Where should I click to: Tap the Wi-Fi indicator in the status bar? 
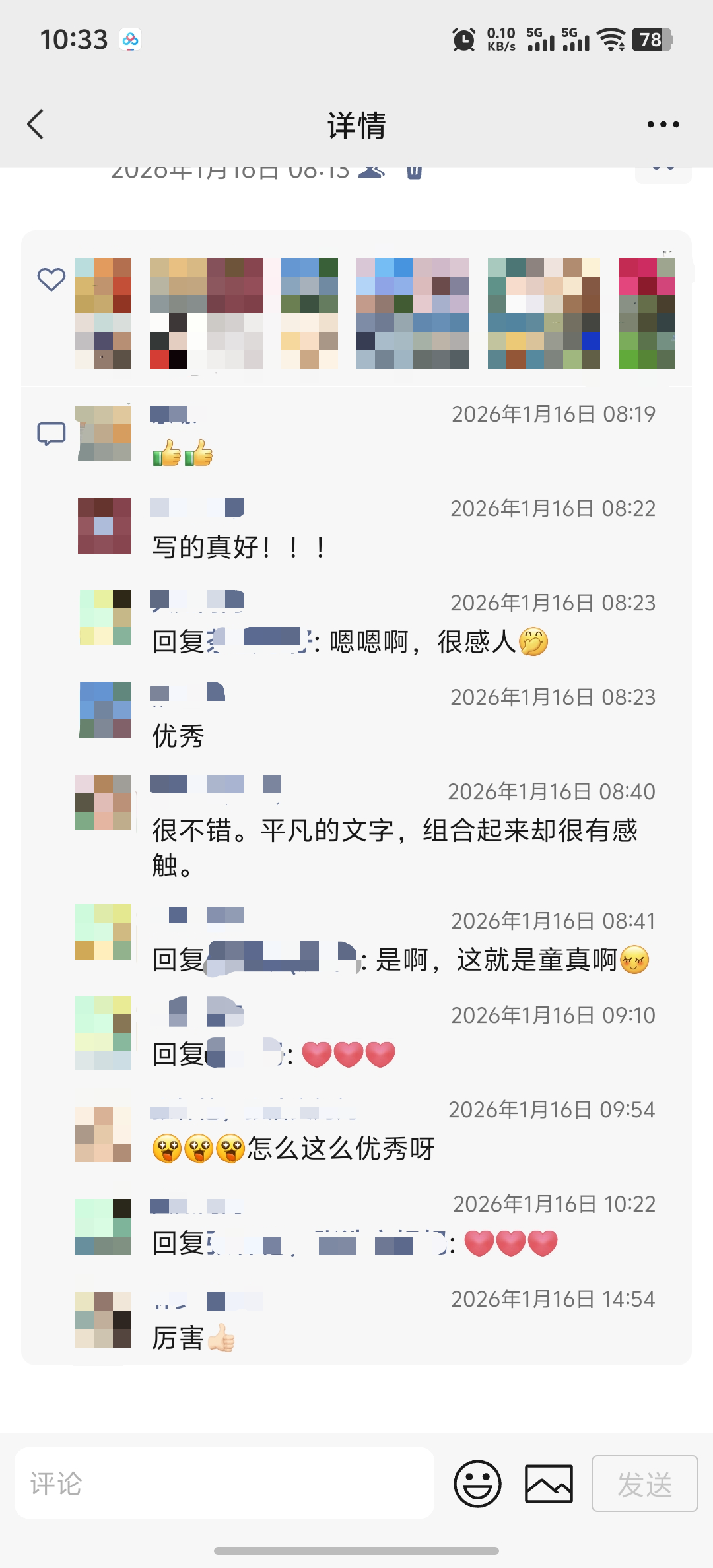[611, 40]
